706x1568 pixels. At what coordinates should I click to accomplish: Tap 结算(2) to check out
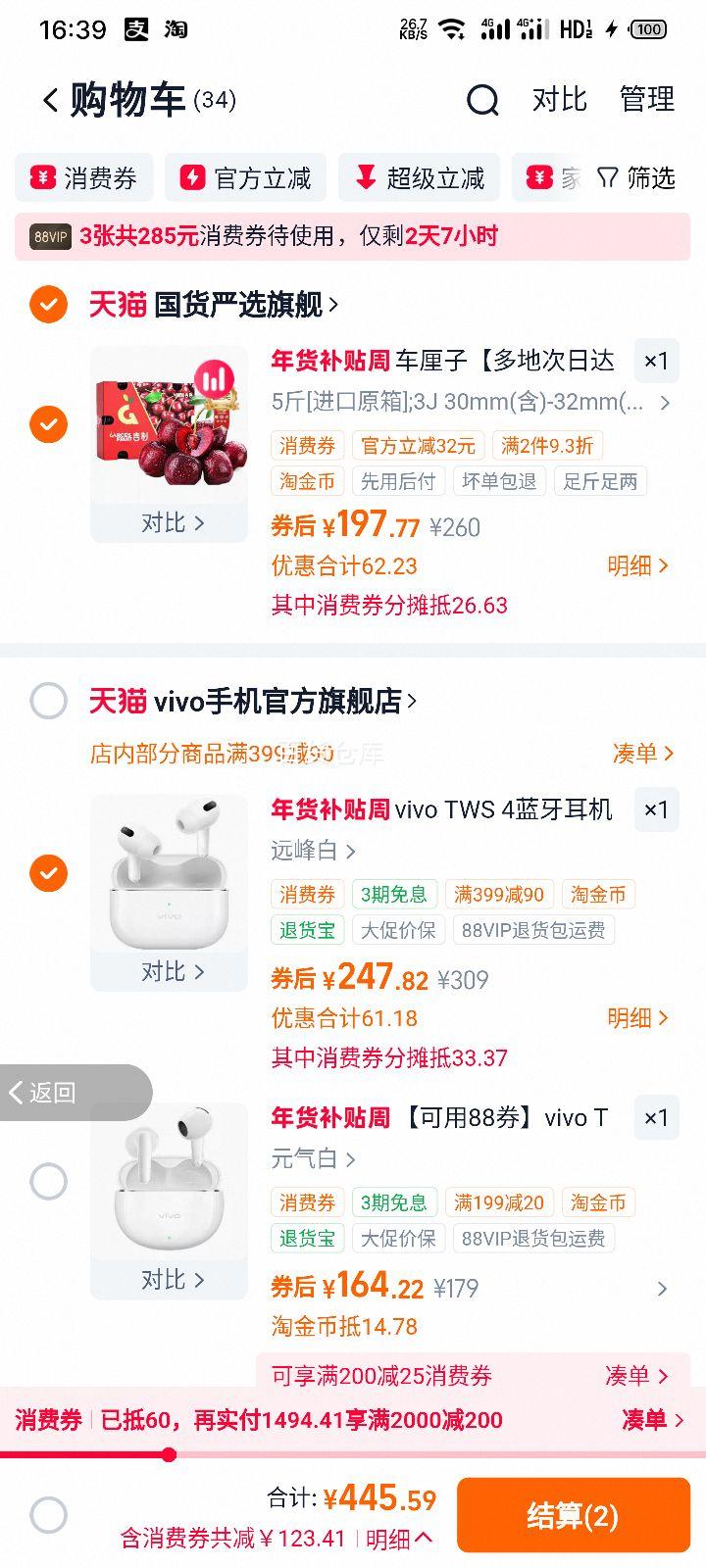(573, 1514)
